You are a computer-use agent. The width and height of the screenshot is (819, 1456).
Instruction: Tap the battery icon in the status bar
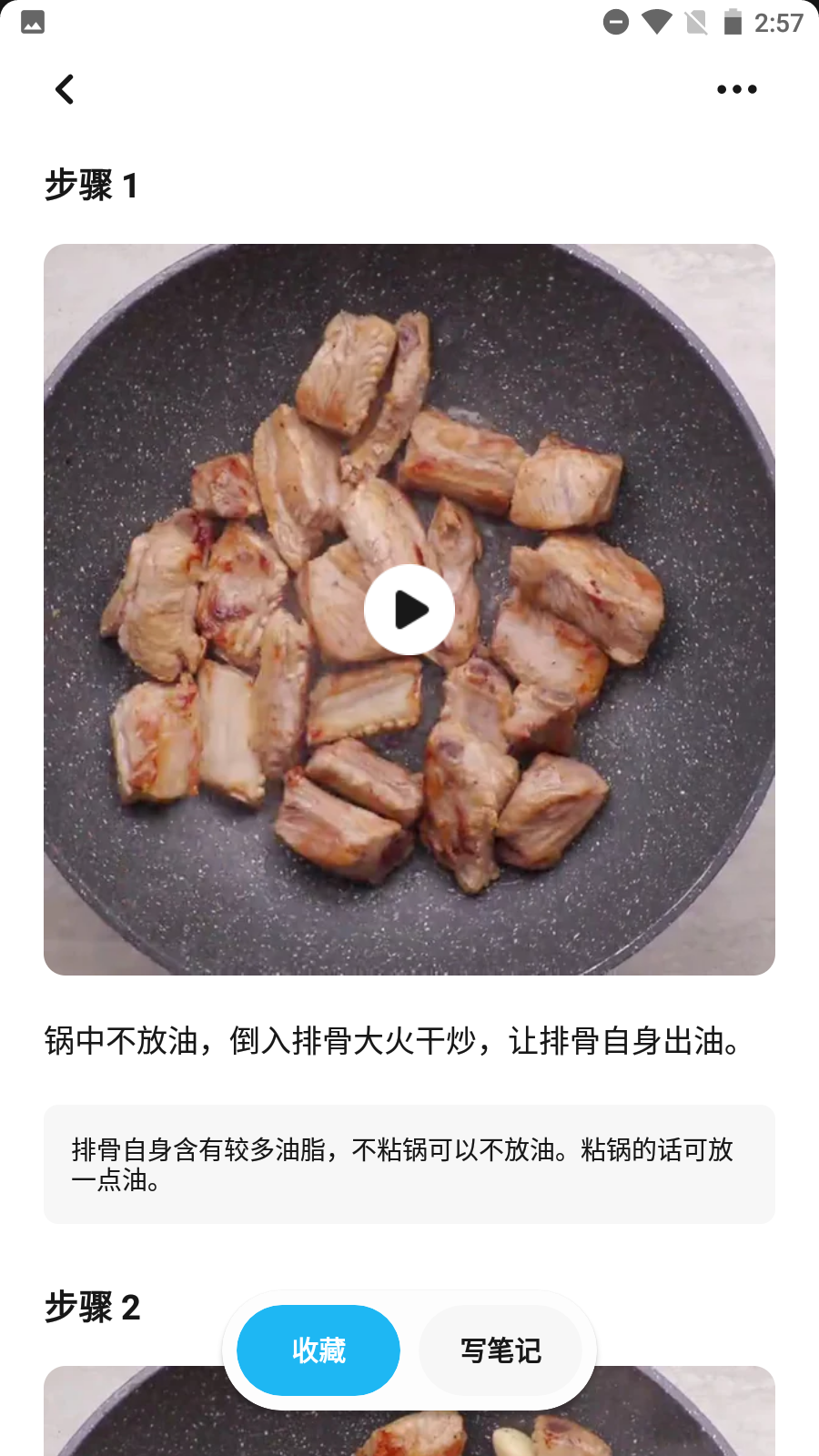(733, 21)
